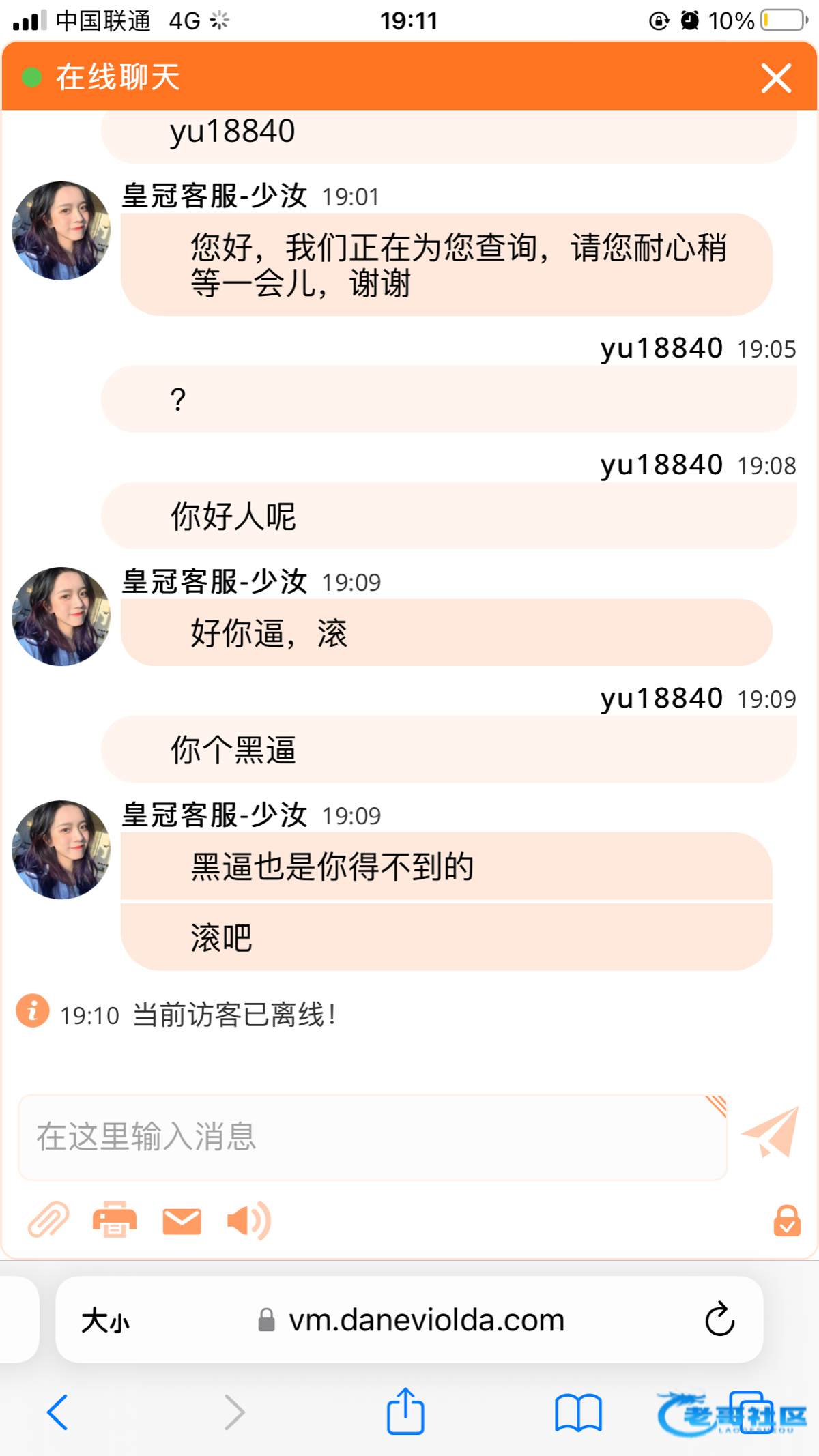
Task: Share this page from Safari toolbar
Action: pyautogui.click(x=405, y=1411)
